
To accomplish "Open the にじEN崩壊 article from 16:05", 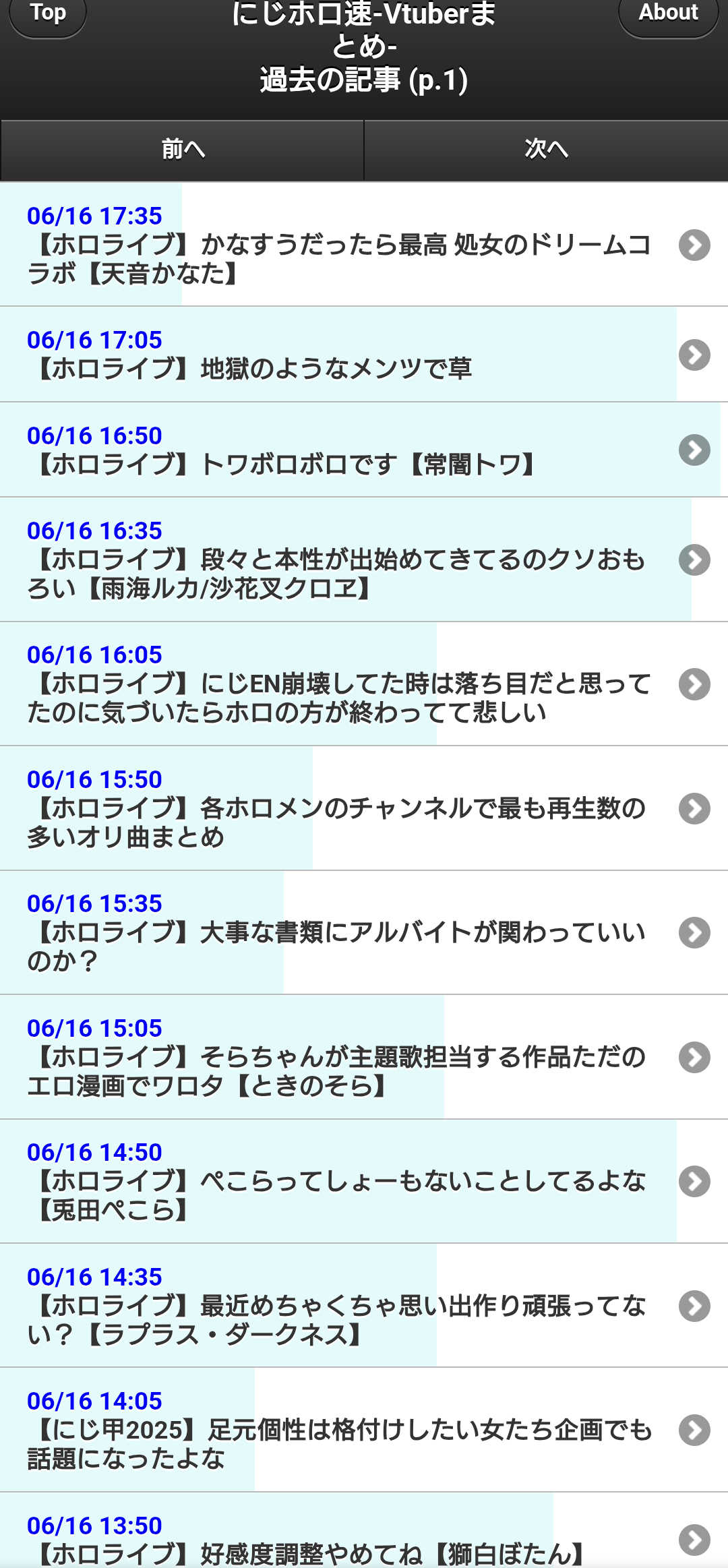I will pos(364,684).
